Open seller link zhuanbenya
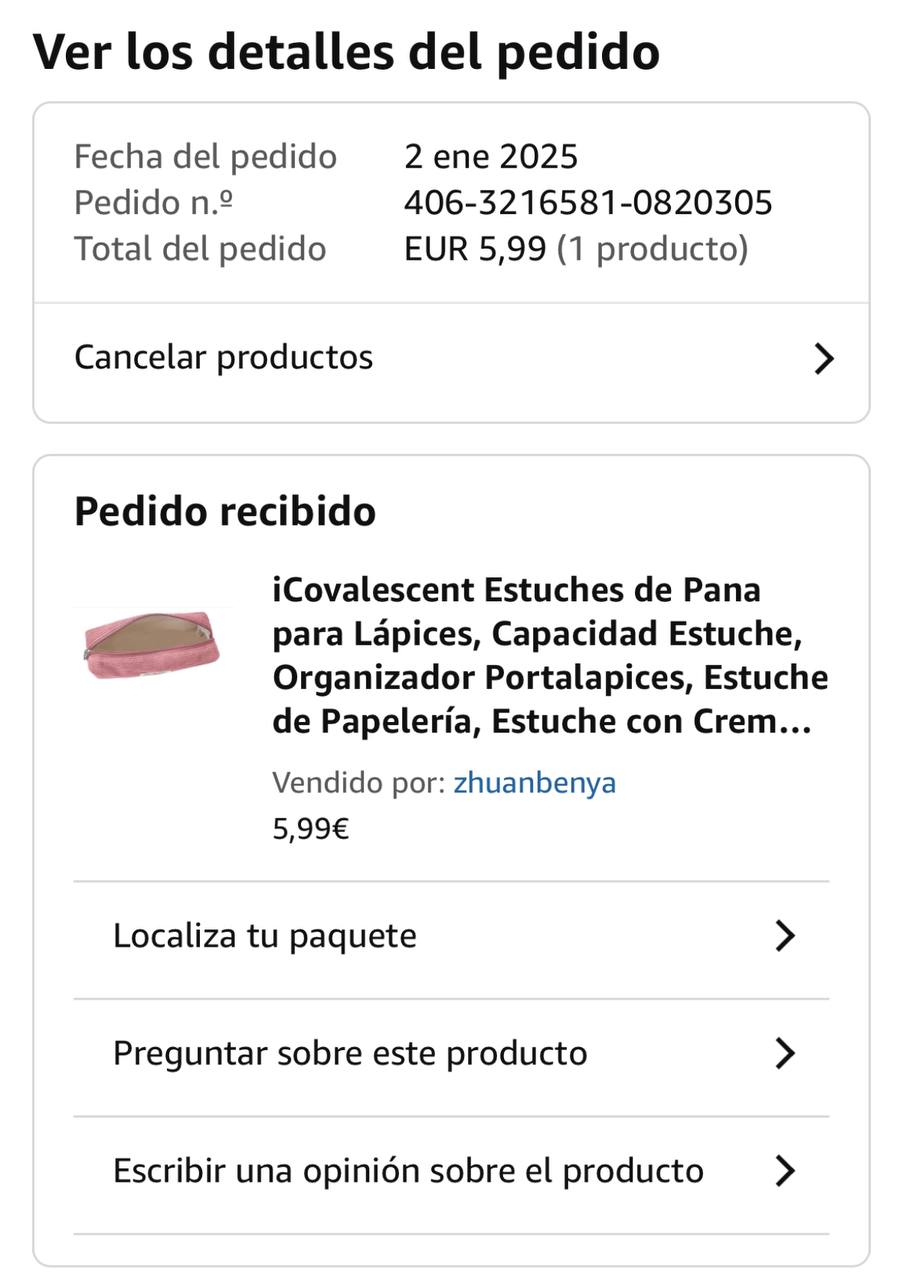Viewport: 903px width, 1280px height. pos(534,783)
